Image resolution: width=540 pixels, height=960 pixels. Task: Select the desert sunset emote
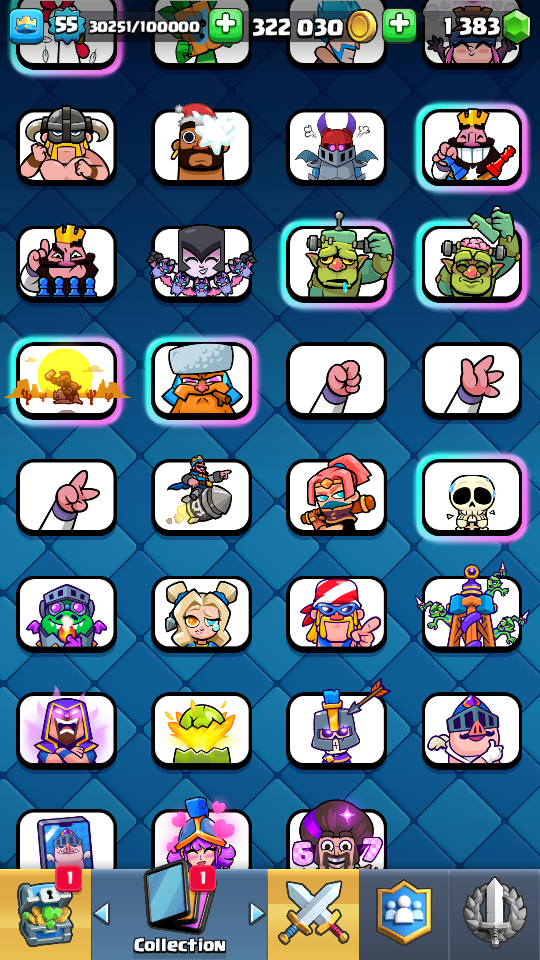pyautogui.click(x=66, y=381)
